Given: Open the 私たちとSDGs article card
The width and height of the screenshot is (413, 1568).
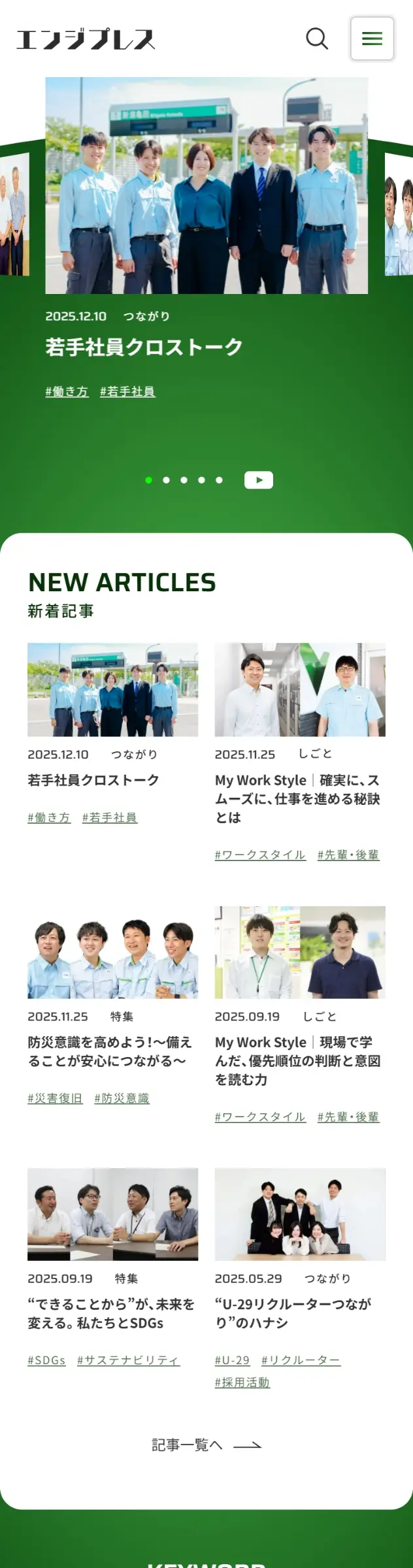Looking at the screenshot, I should click(111, 1313).
